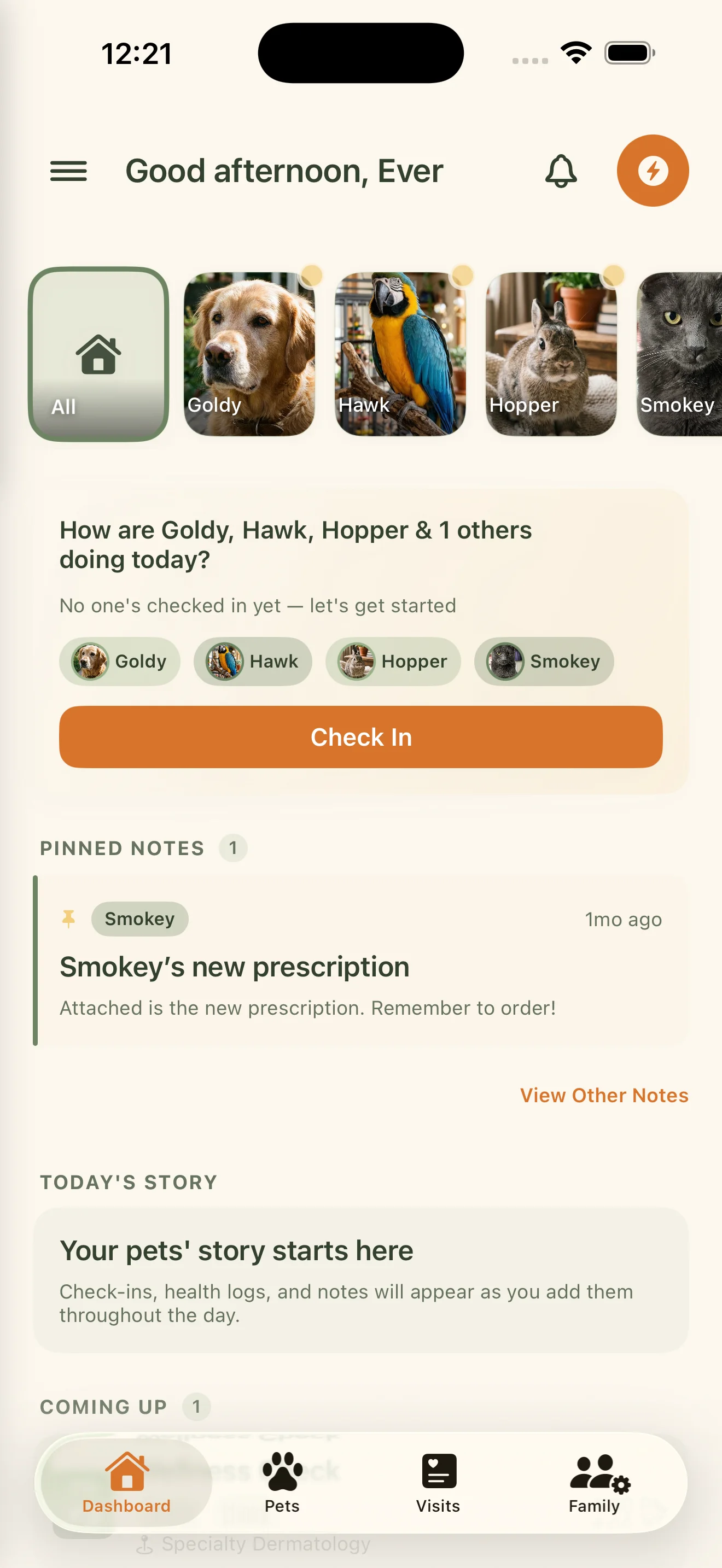Open the notifications bell
The image size is (722, 1568).
coord(560,171)
